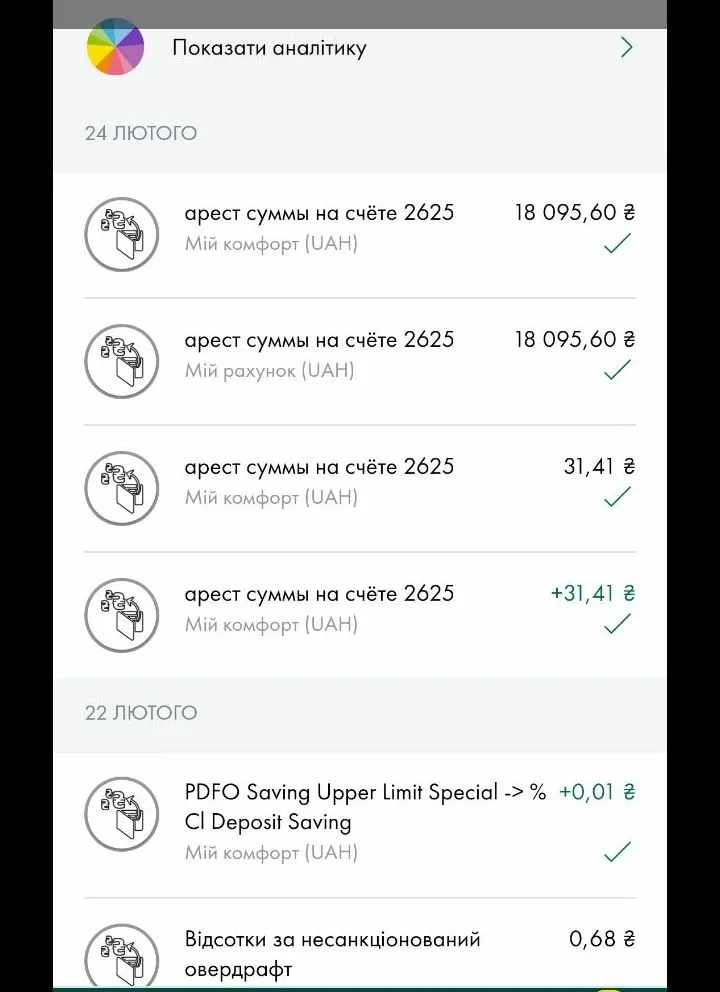Tap the icon beside the 31,41 ₴ charge
This screenshot has height=992, width=720.
click(122, 488)
